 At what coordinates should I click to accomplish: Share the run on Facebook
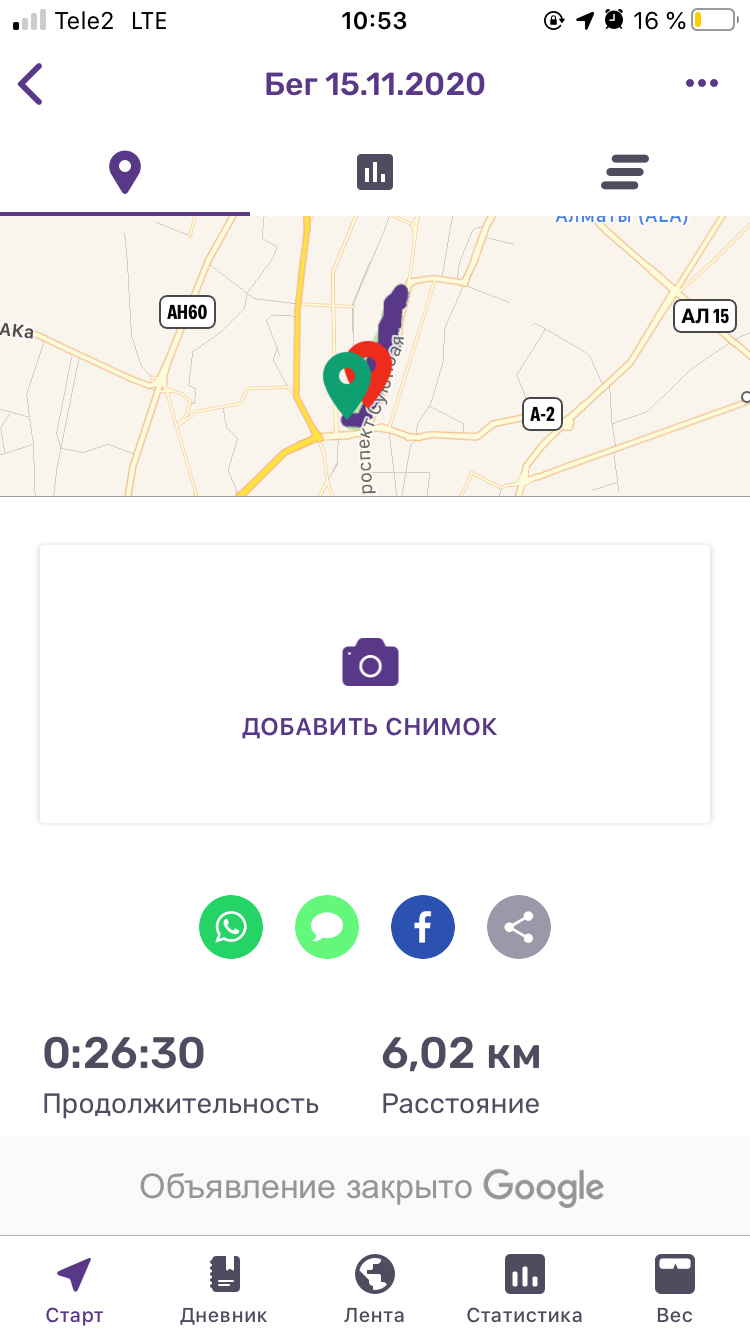click(423, 928)
